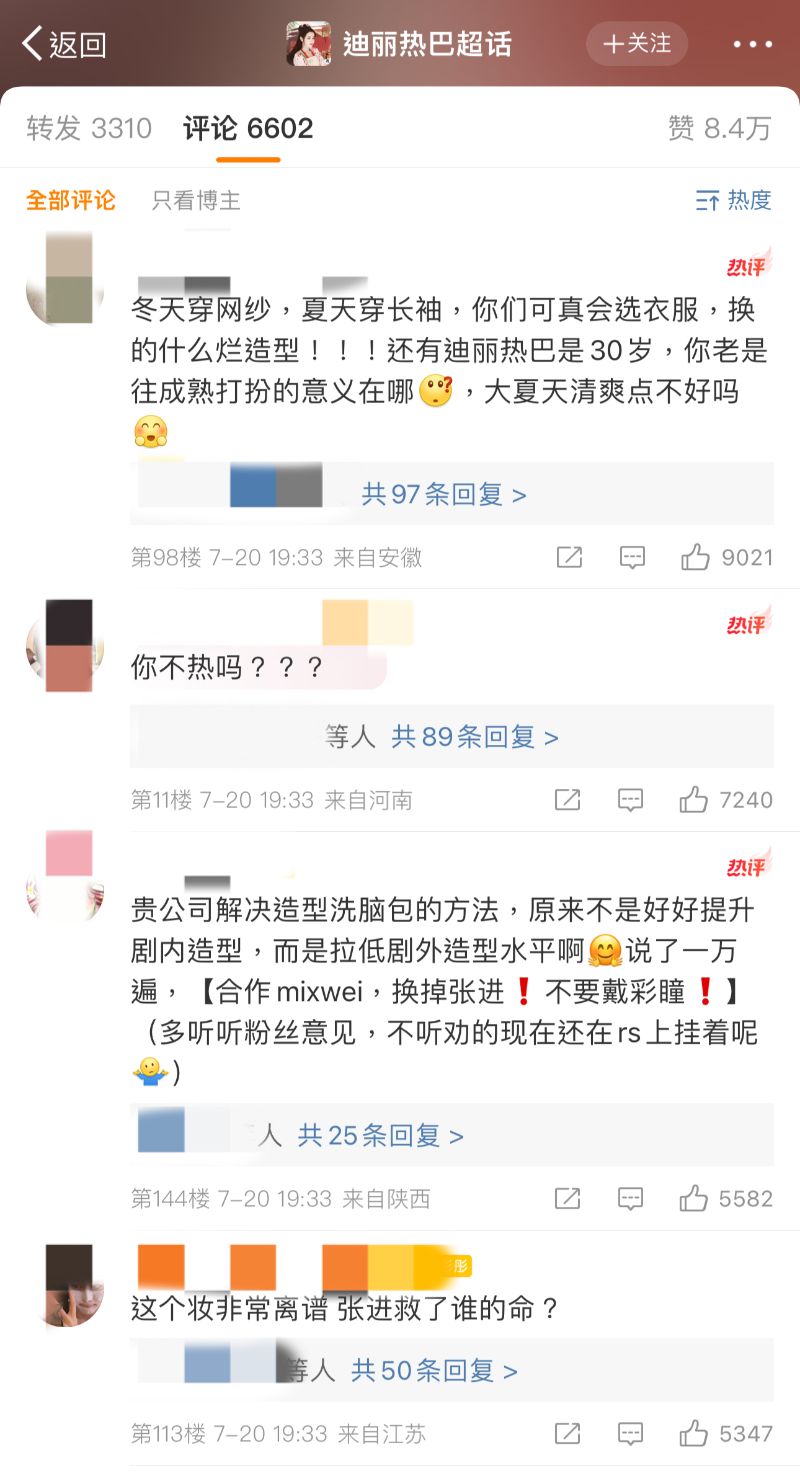Share the 第98楼 comment
The image size is (800, 1476).
click(569, 557)
